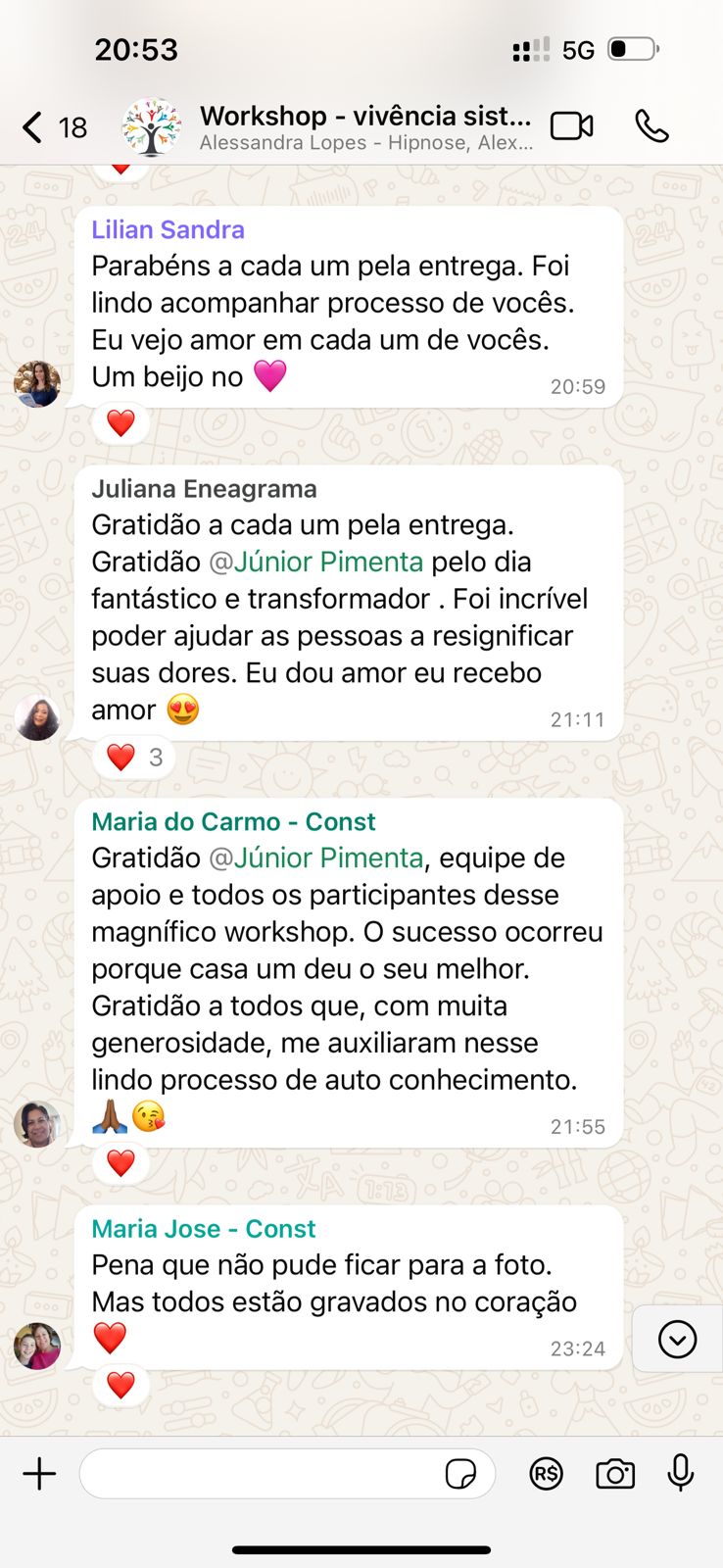Record a voice message with the microphone
The width and height of the screenshot is (723, 1568).
pyautogui.click(x=681, y=1474)
